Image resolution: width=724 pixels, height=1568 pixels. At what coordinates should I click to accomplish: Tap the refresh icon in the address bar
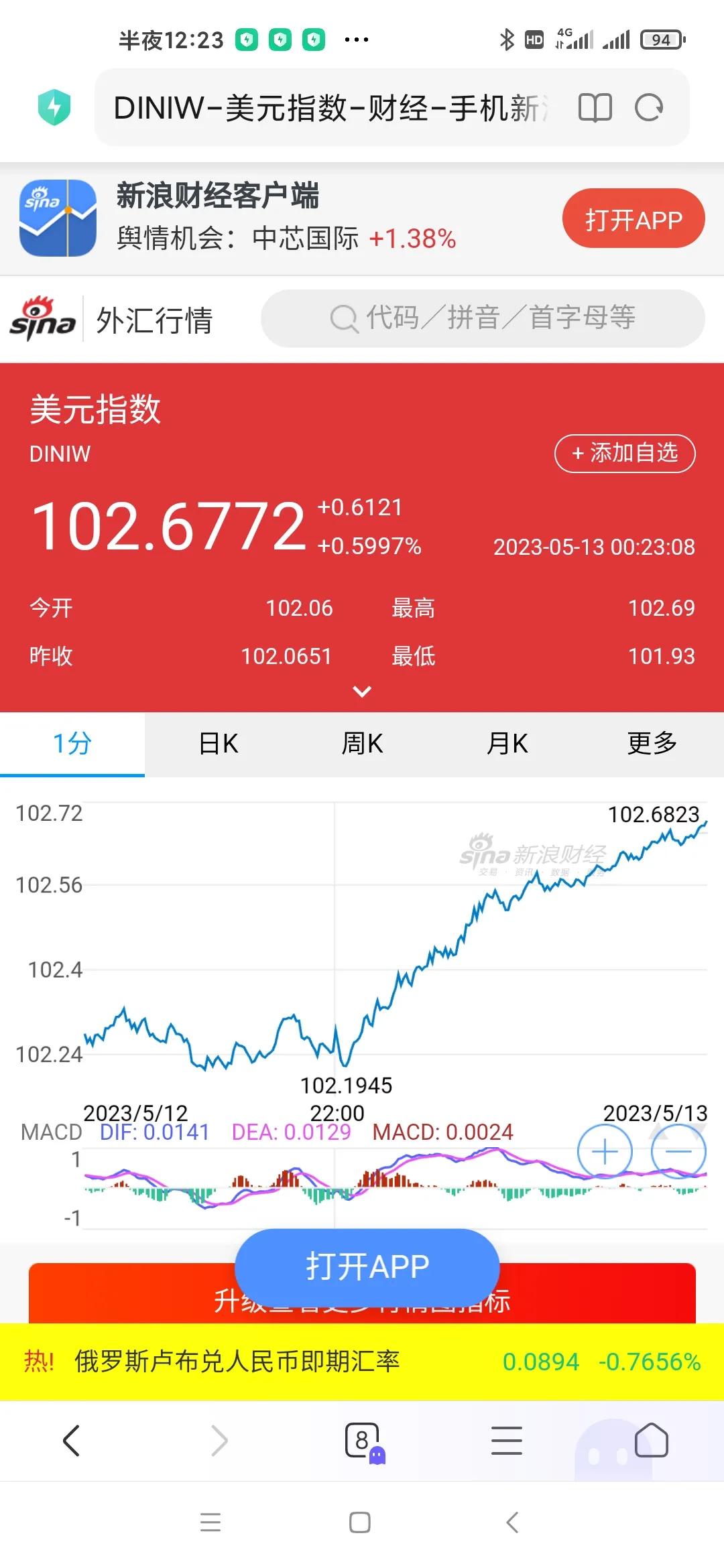647,107
